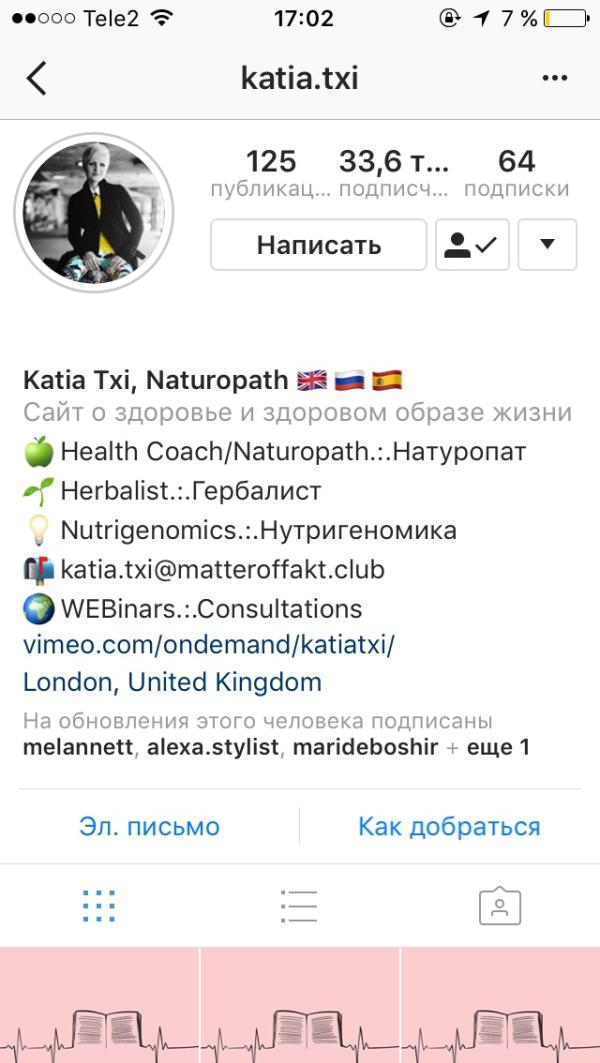This screenshot has width=600, height=1063.
Task: Go back with the arrow
Action: [x=36, y=78]
